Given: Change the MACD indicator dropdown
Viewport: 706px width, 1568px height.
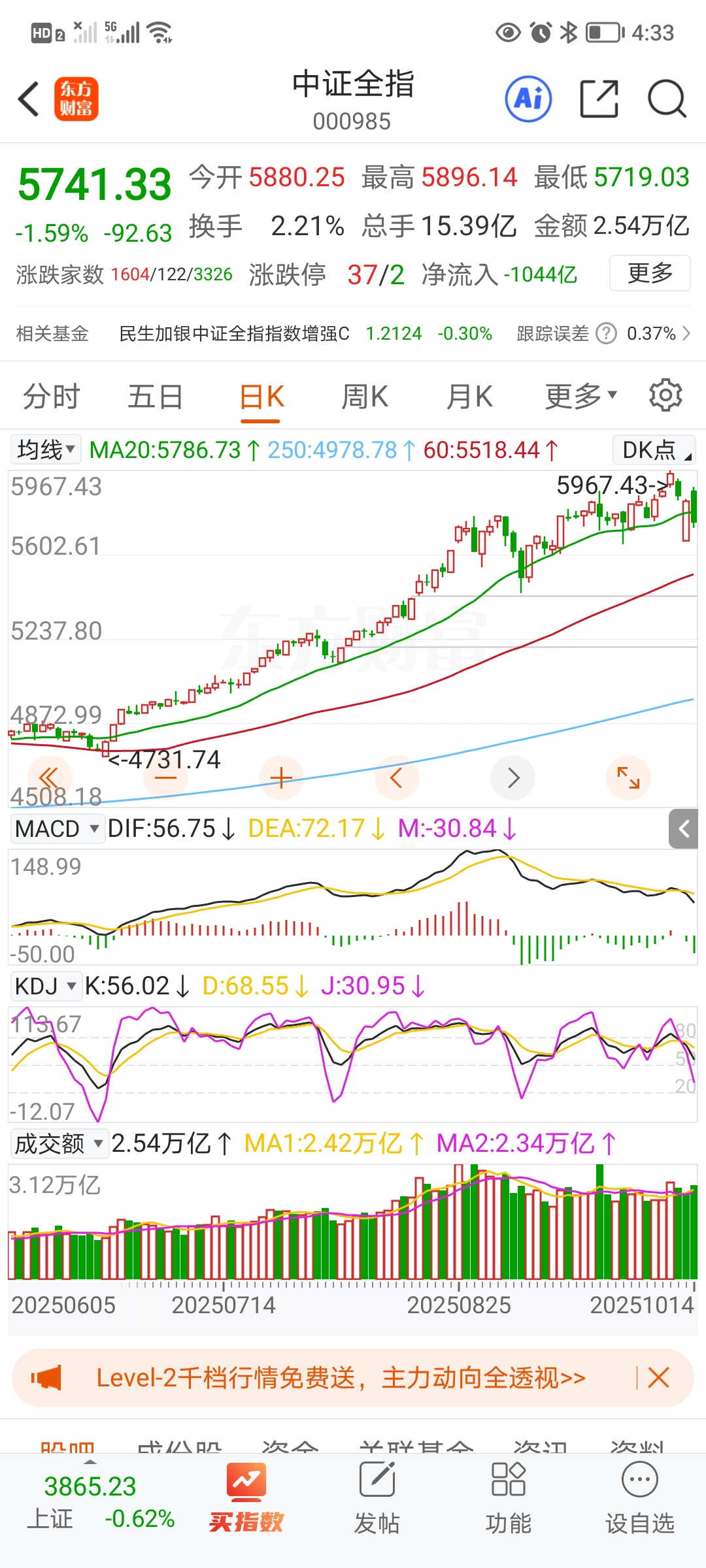Looking at the screenshot, I should click(57, 828).
